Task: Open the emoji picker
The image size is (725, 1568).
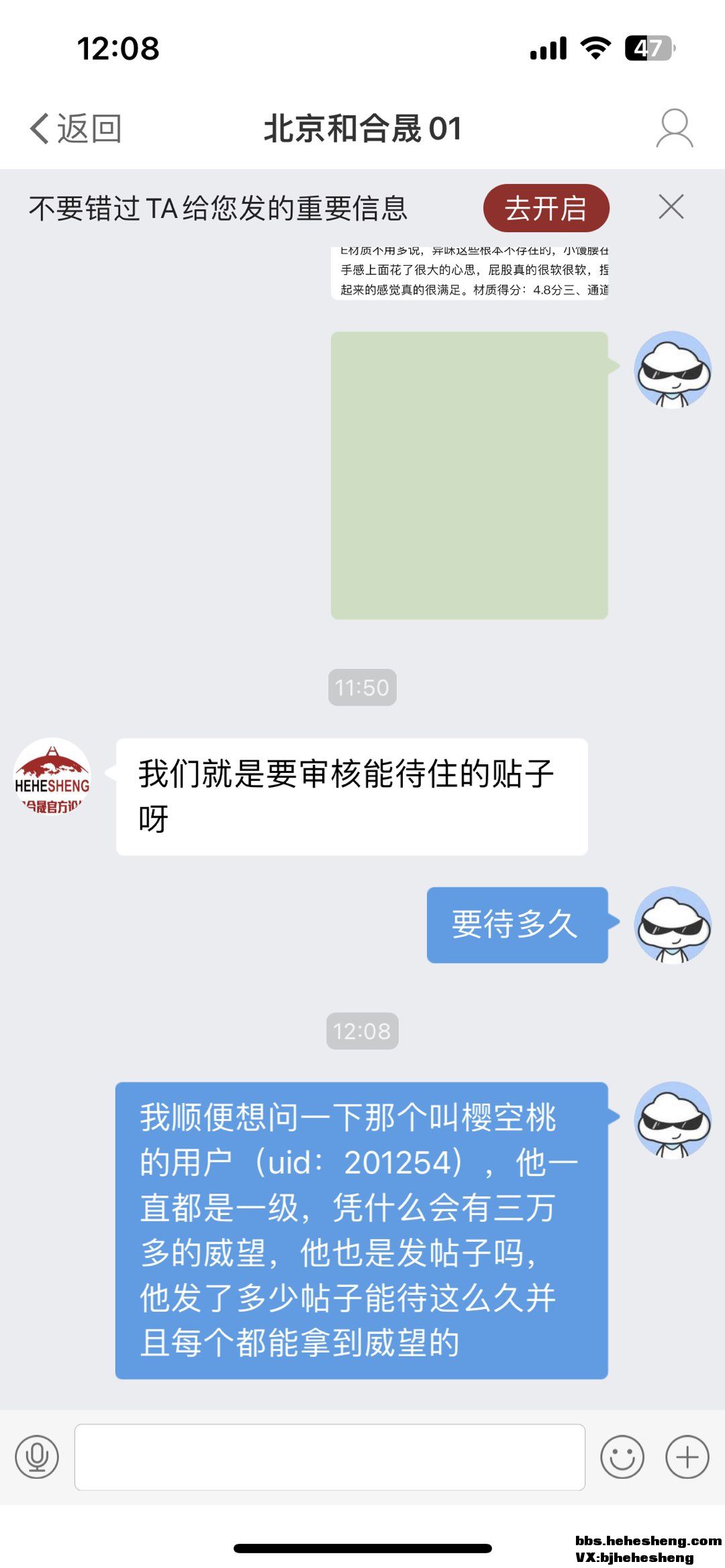Action: click(622, 1457)
